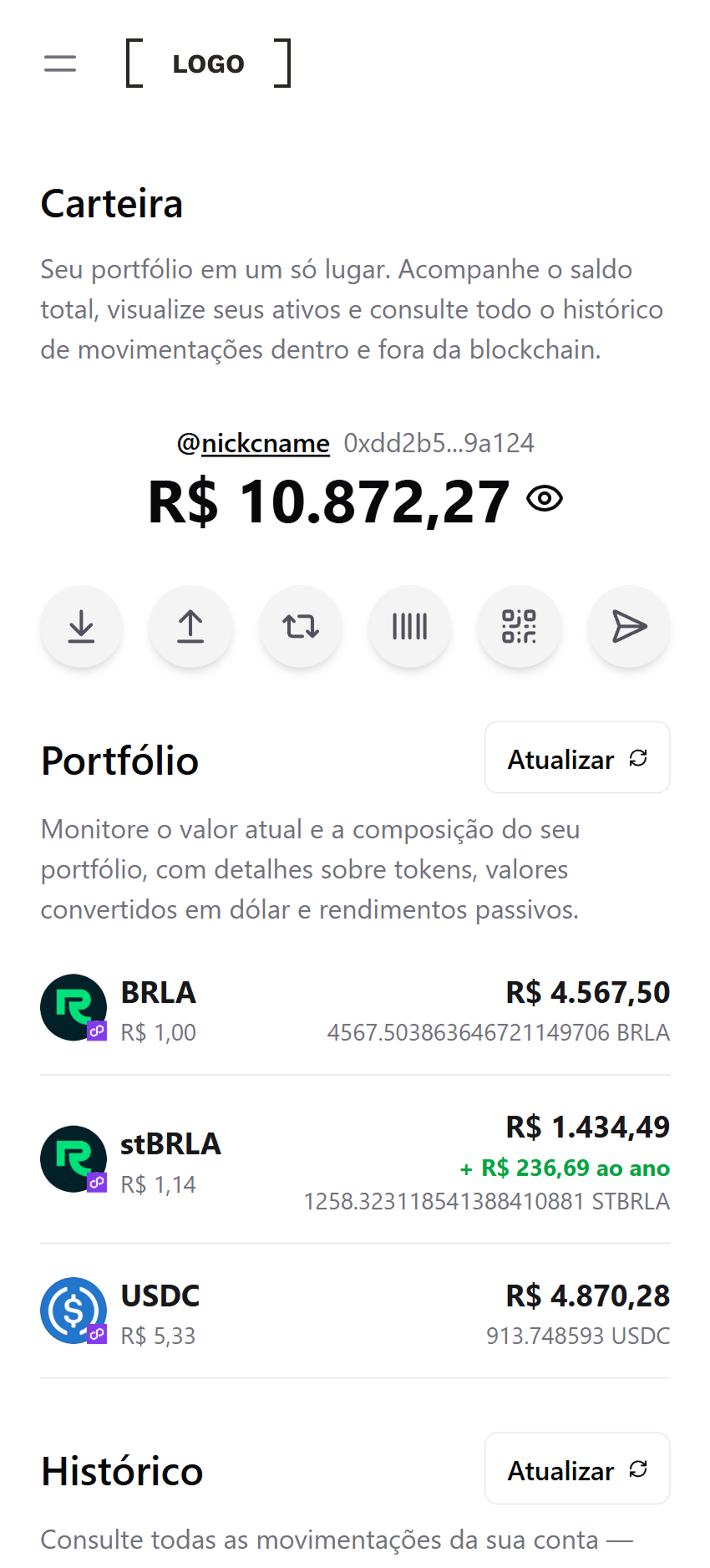Screen dimensions: 710x1568
Task: Open the BRLA token row
Action: click(355, 1010)
